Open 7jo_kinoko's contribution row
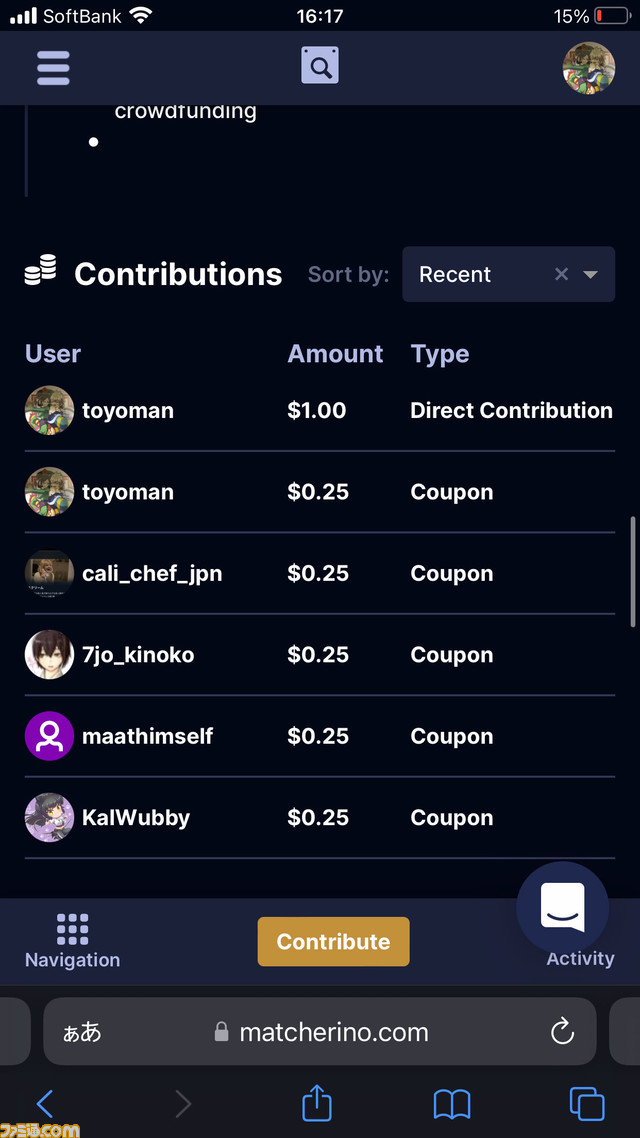The width and height of the screenshot is (640, 1138). pyautogui.click(x=138, y=655)
